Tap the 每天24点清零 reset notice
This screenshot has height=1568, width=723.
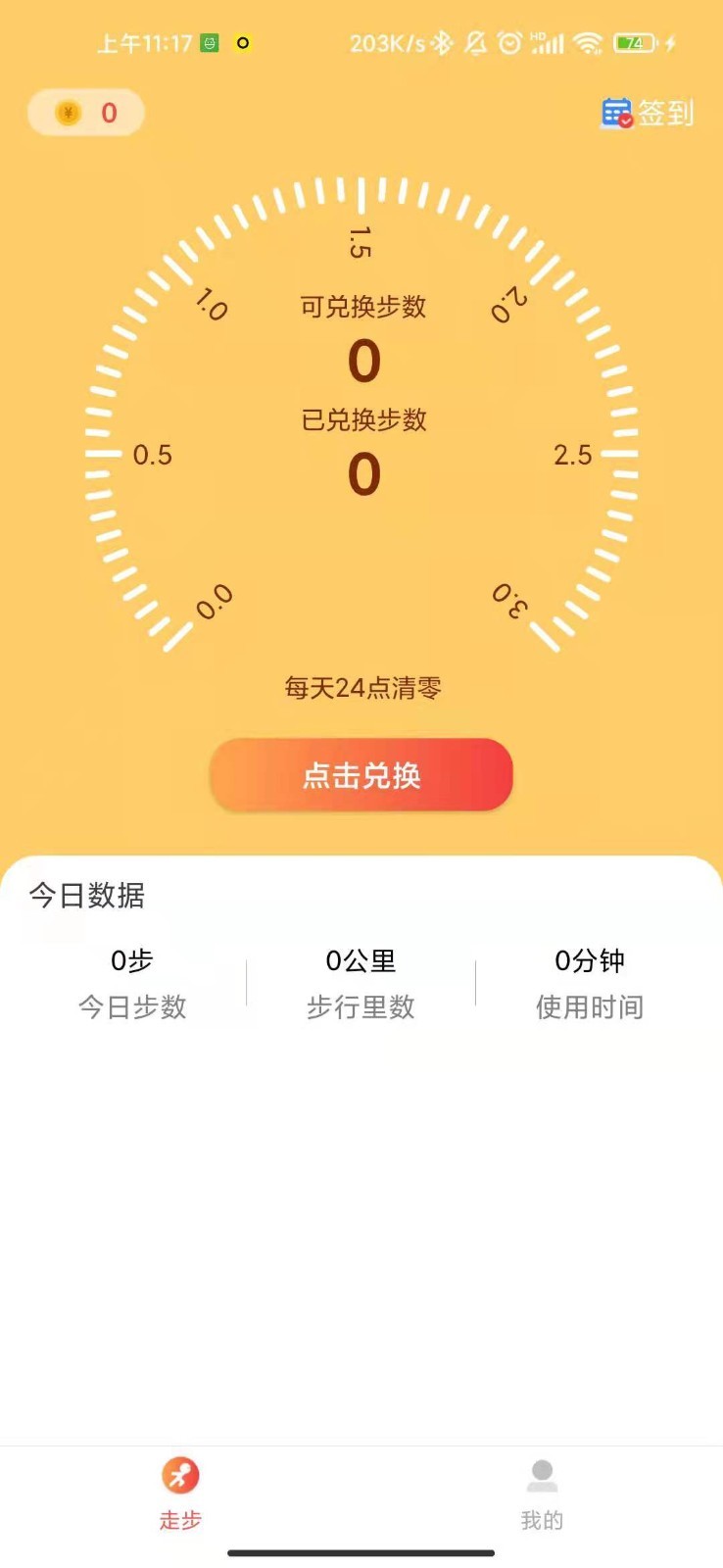pyautogui.click(x=361, y=688)
